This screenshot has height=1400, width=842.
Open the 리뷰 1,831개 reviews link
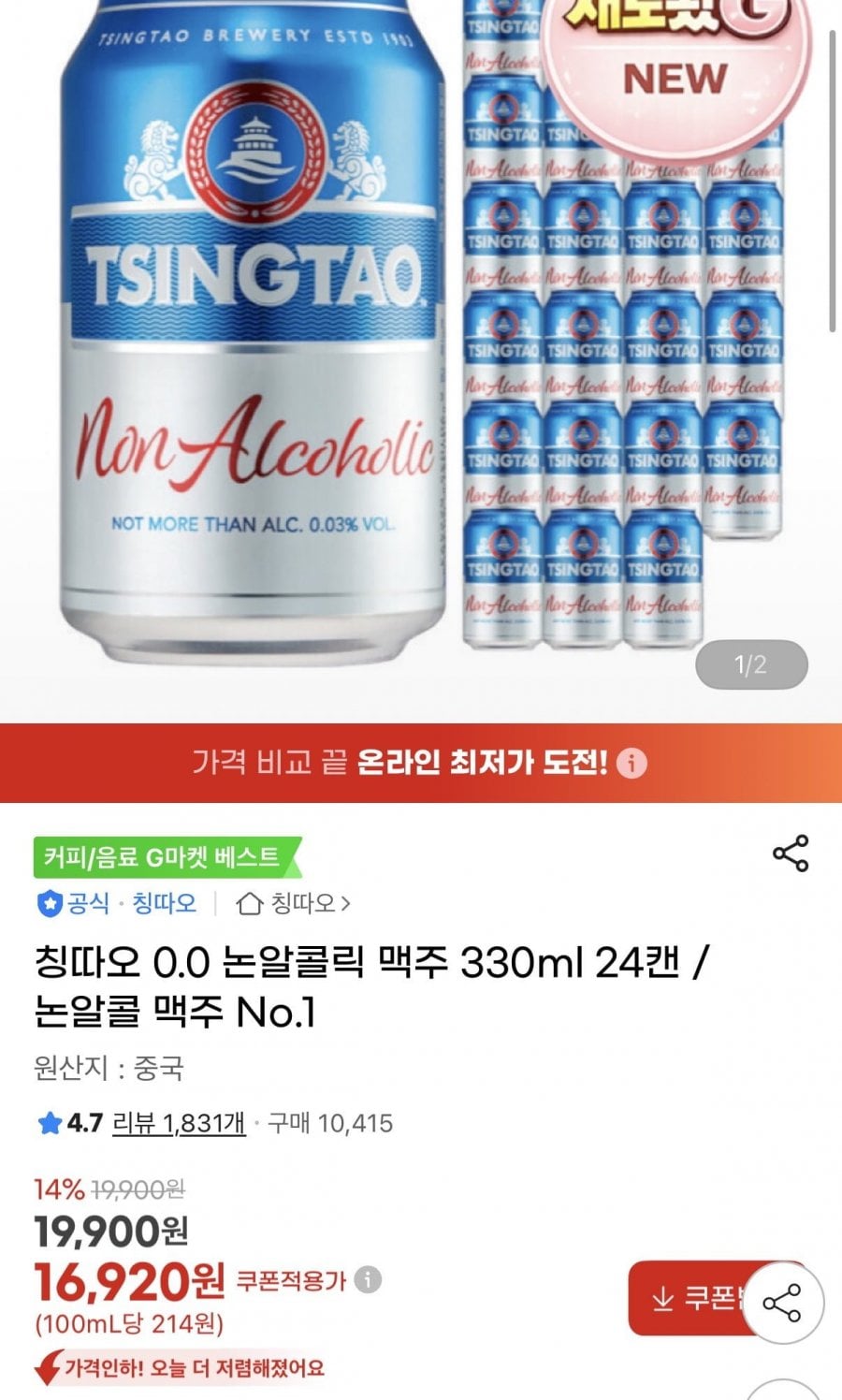179,1123
